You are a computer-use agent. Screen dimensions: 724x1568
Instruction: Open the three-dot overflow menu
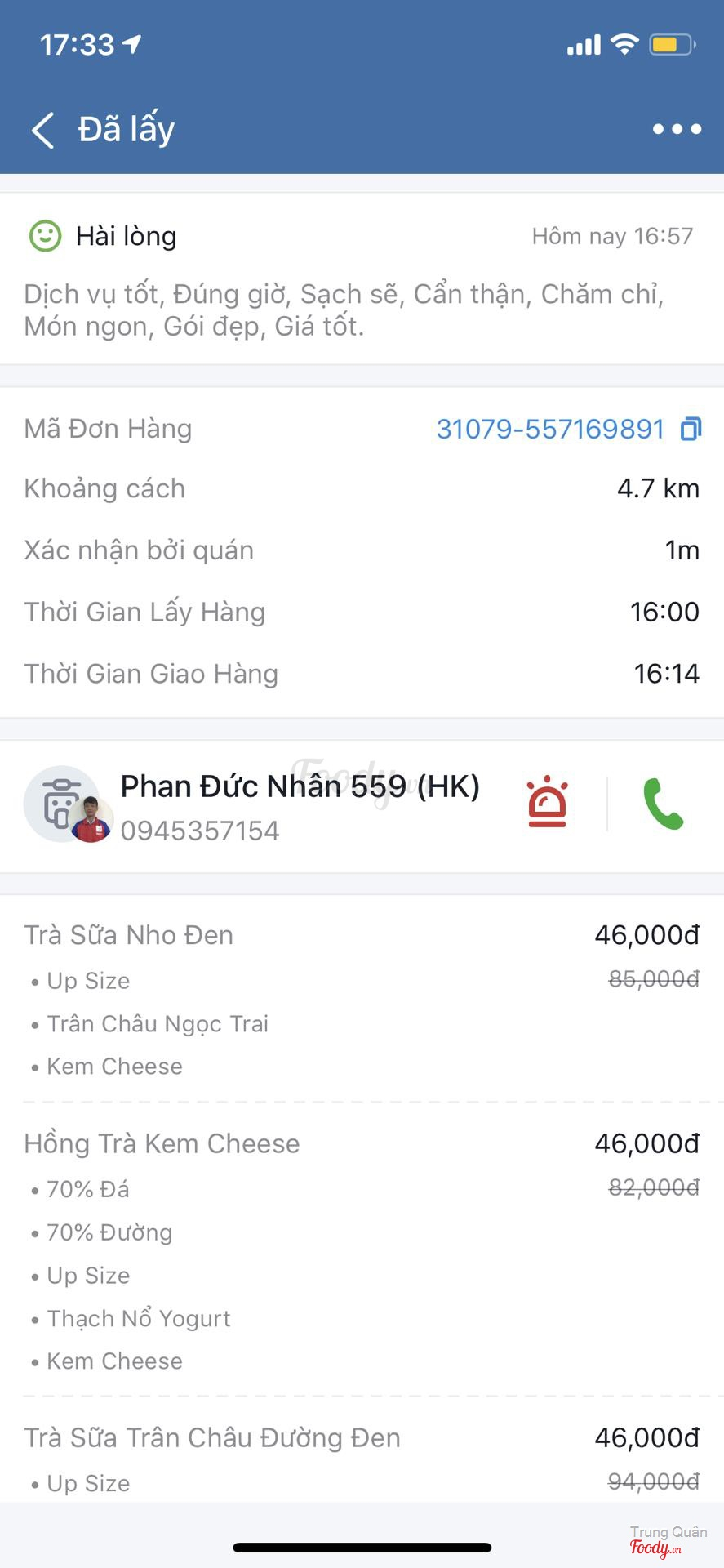(677, 129)
